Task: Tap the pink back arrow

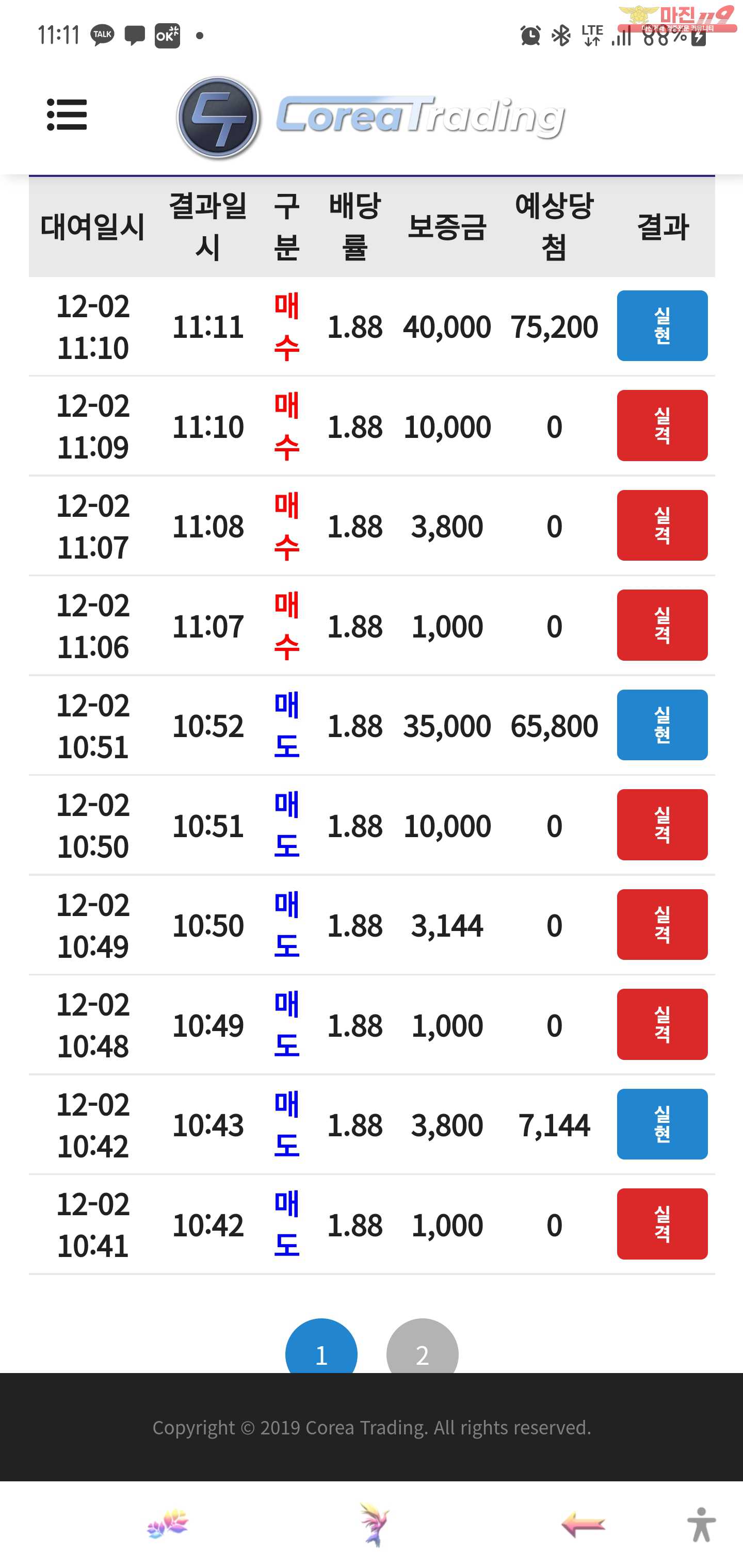Action: (583, 1525)
